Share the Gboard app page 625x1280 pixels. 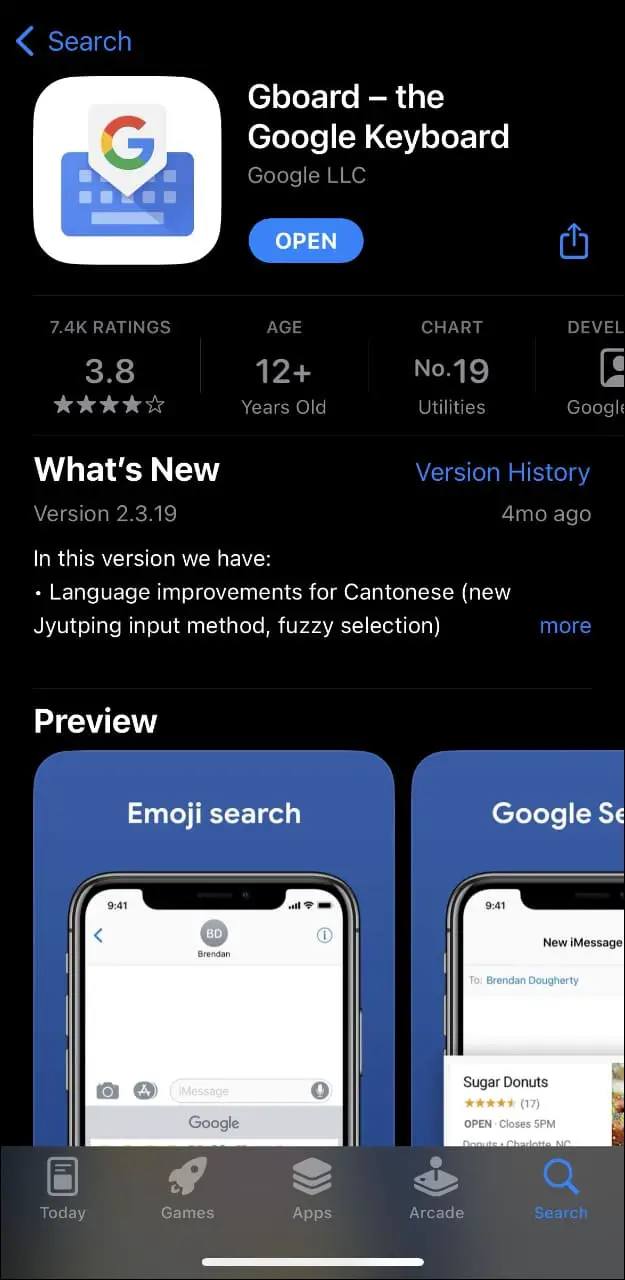[574, 241]
